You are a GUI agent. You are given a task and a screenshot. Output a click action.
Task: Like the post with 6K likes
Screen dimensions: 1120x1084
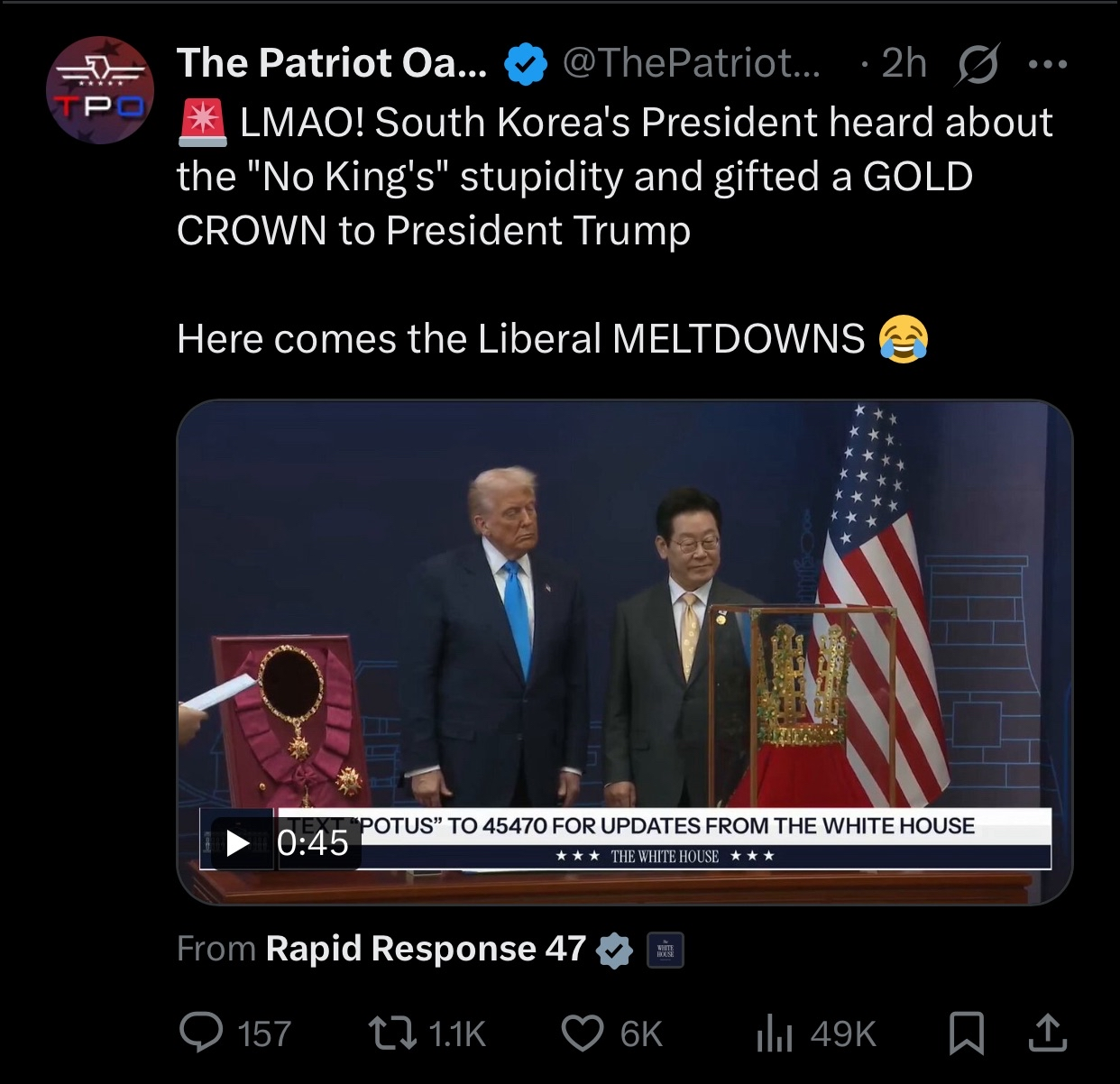tap(583, 1033)
